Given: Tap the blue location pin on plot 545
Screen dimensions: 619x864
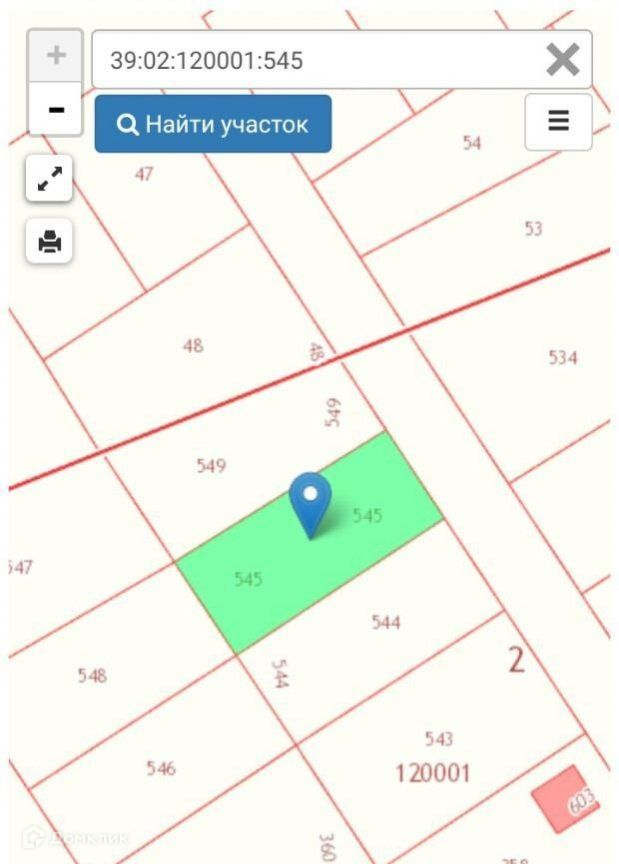Looking at the screenshot, I should point(311,501).
